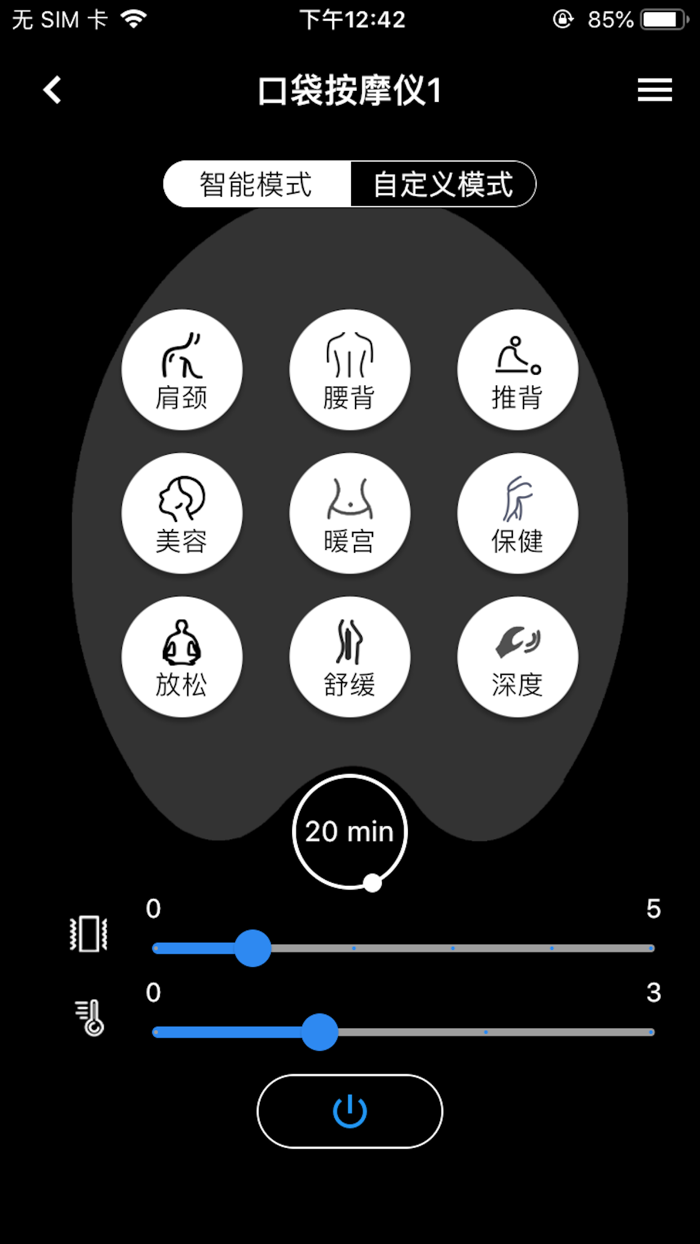Set heat level slider to maximum 3

651,1032
